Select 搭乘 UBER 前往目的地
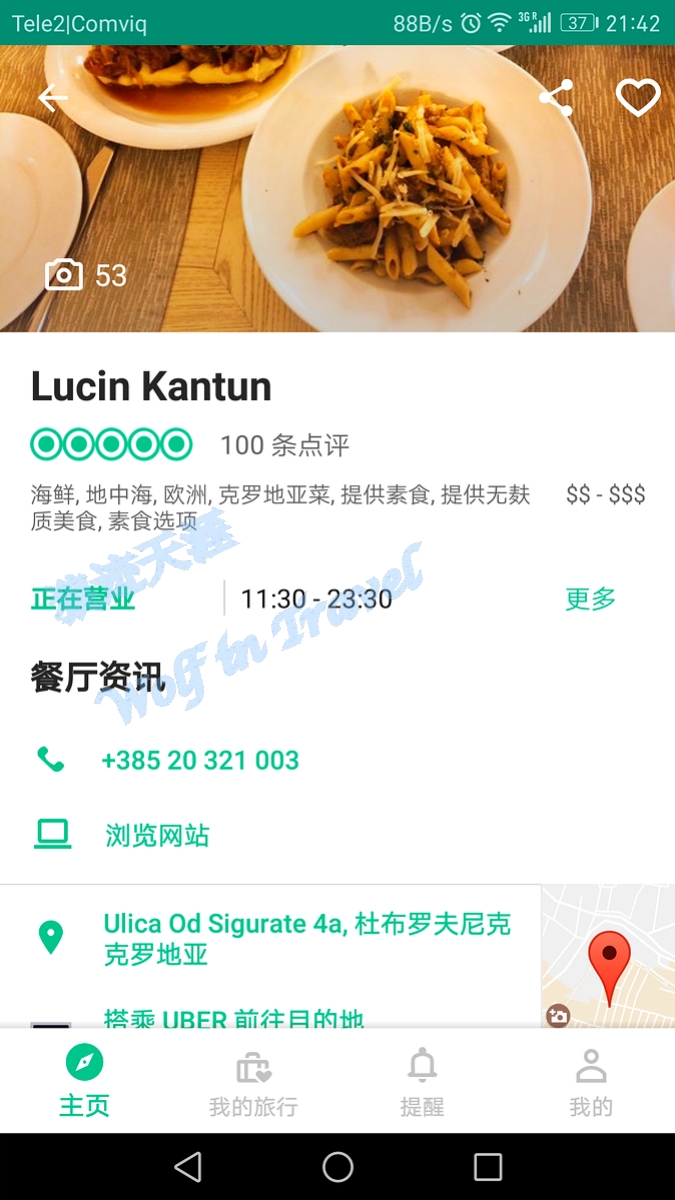The width and height of the screenshot is (675, 1200). [x=234, y=1018]
